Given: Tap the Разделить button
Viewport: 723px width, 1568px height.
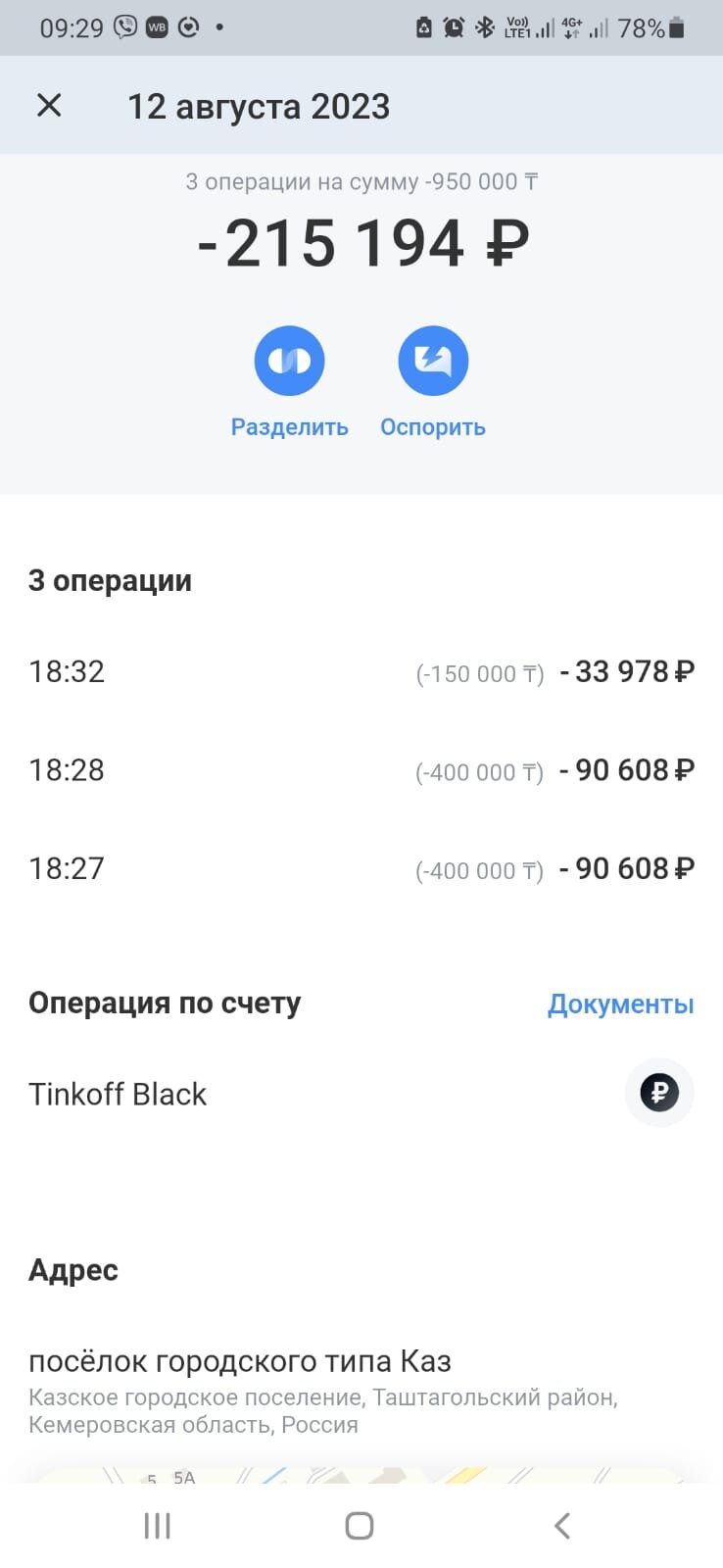Looking at the screenshot, I should tap(289, 382).
